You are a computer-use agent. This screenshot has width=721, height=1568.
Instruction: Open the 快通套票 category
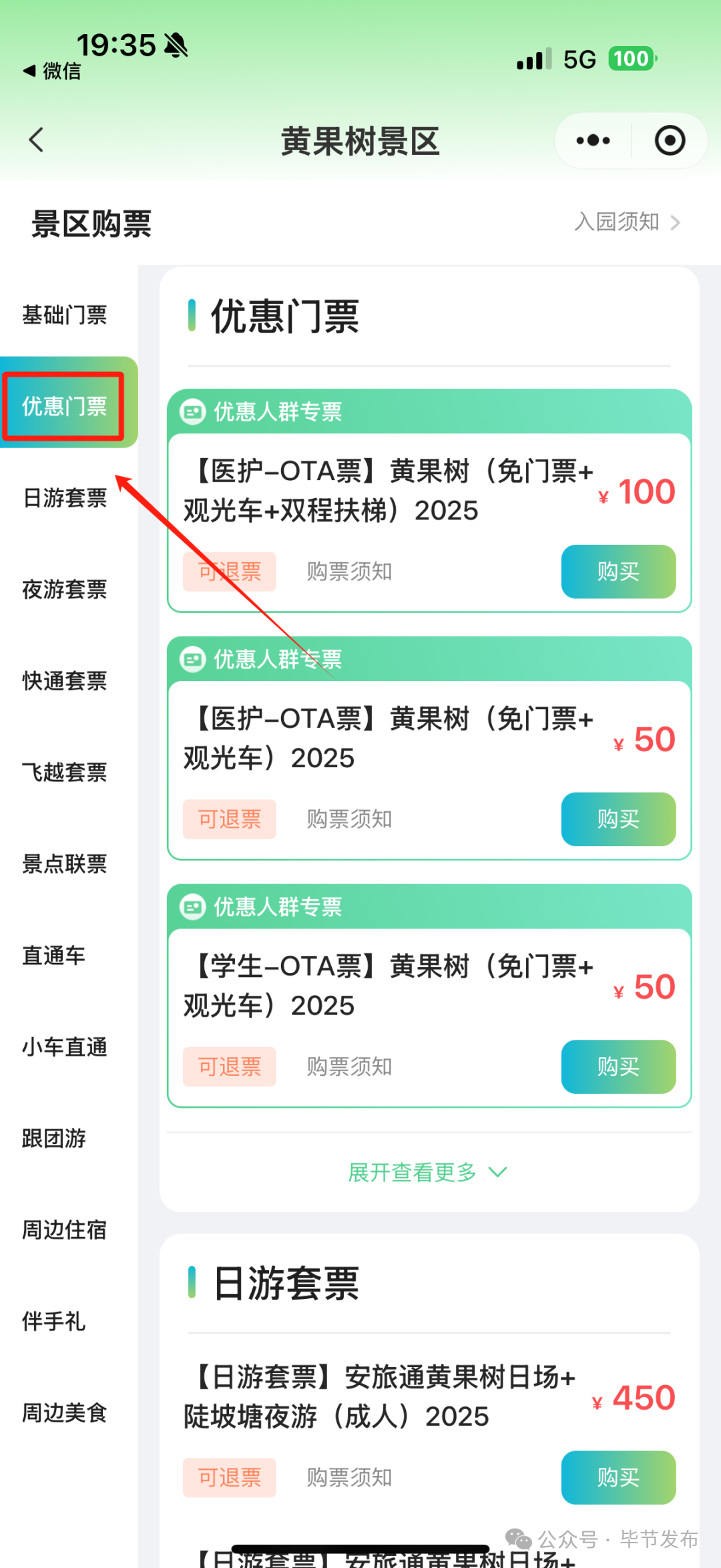pyautogui.click(x=65, y=680)
